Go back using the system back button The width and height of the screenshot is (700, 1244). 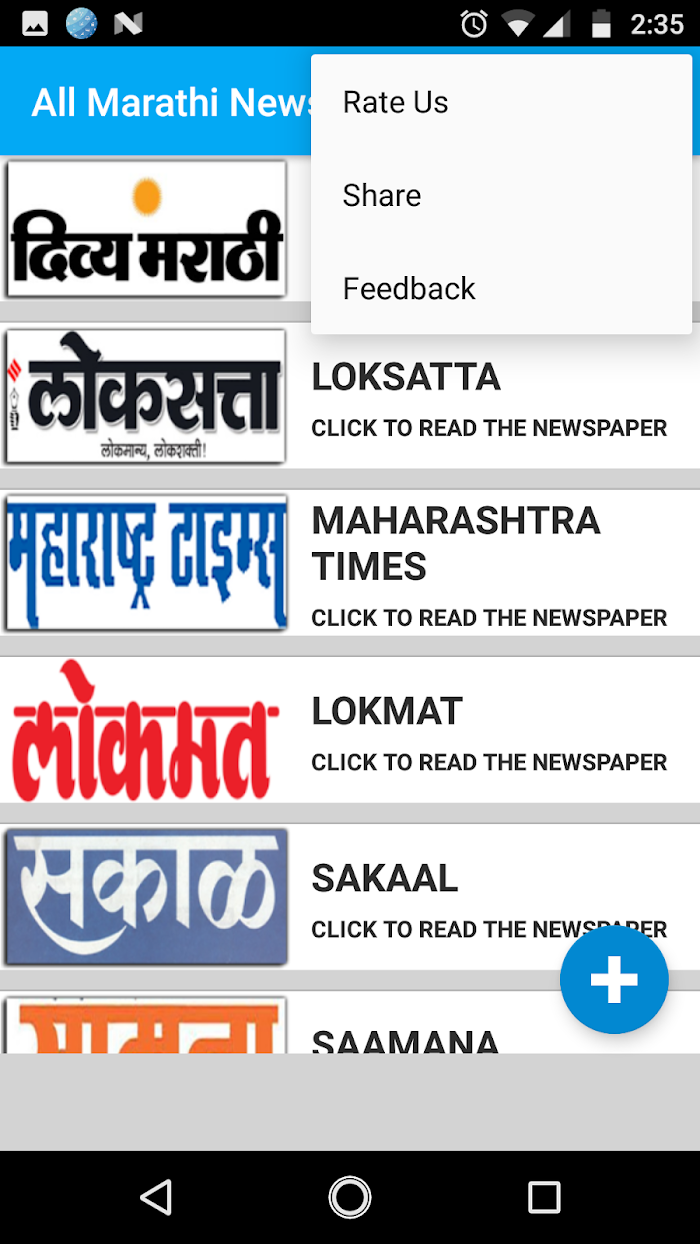pyautogui.click(x=156, y=1197)
